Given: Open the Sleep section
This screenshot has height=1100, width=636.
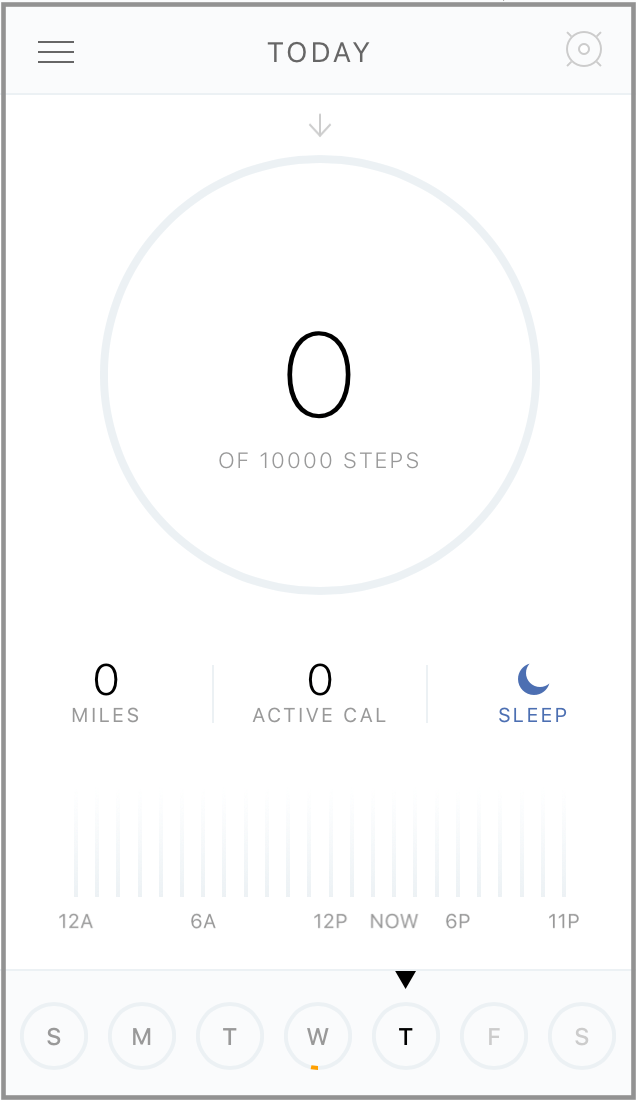Looking at the screenshot, I should [533, 693].
